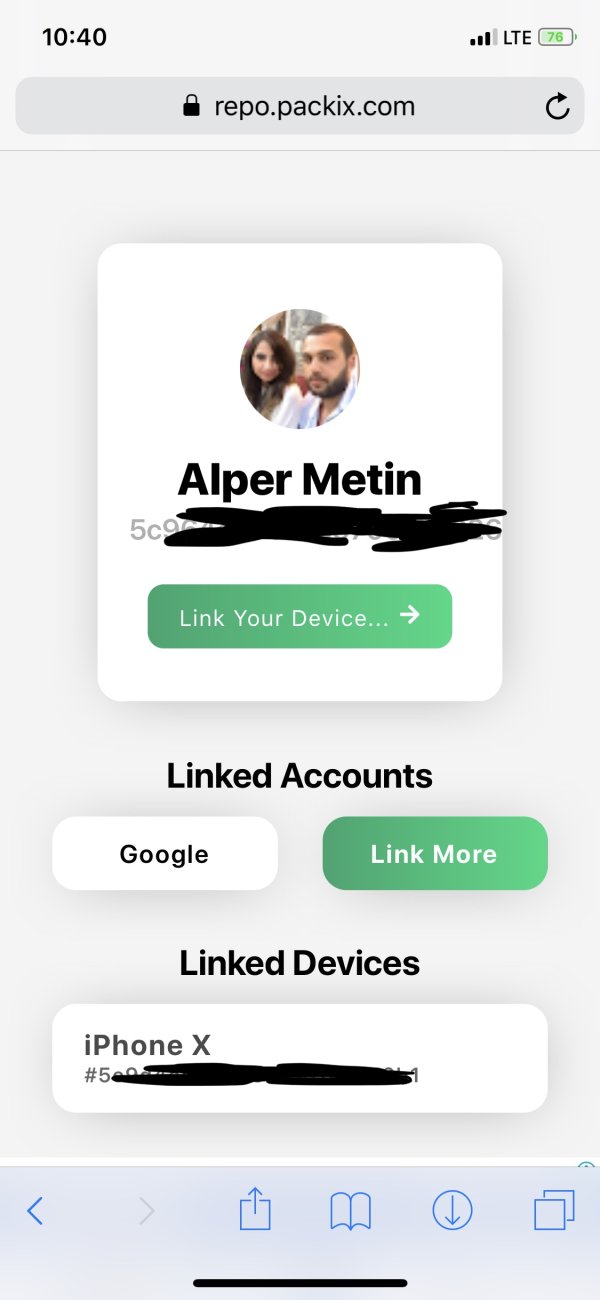Open Safari bookmarks
The image size is (600, 1300).
coord(350,1211)
